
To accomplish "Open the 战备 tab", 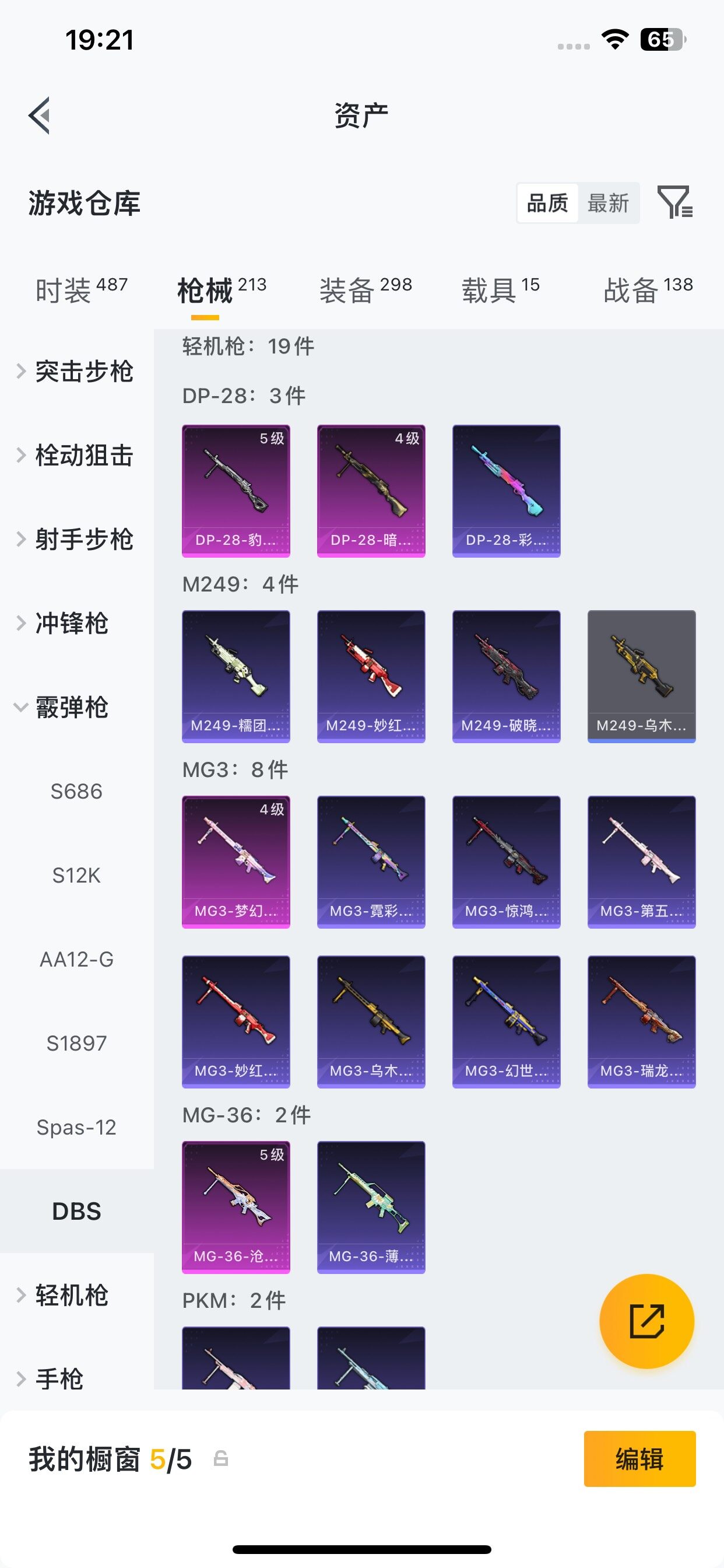I will click(648, 290).
